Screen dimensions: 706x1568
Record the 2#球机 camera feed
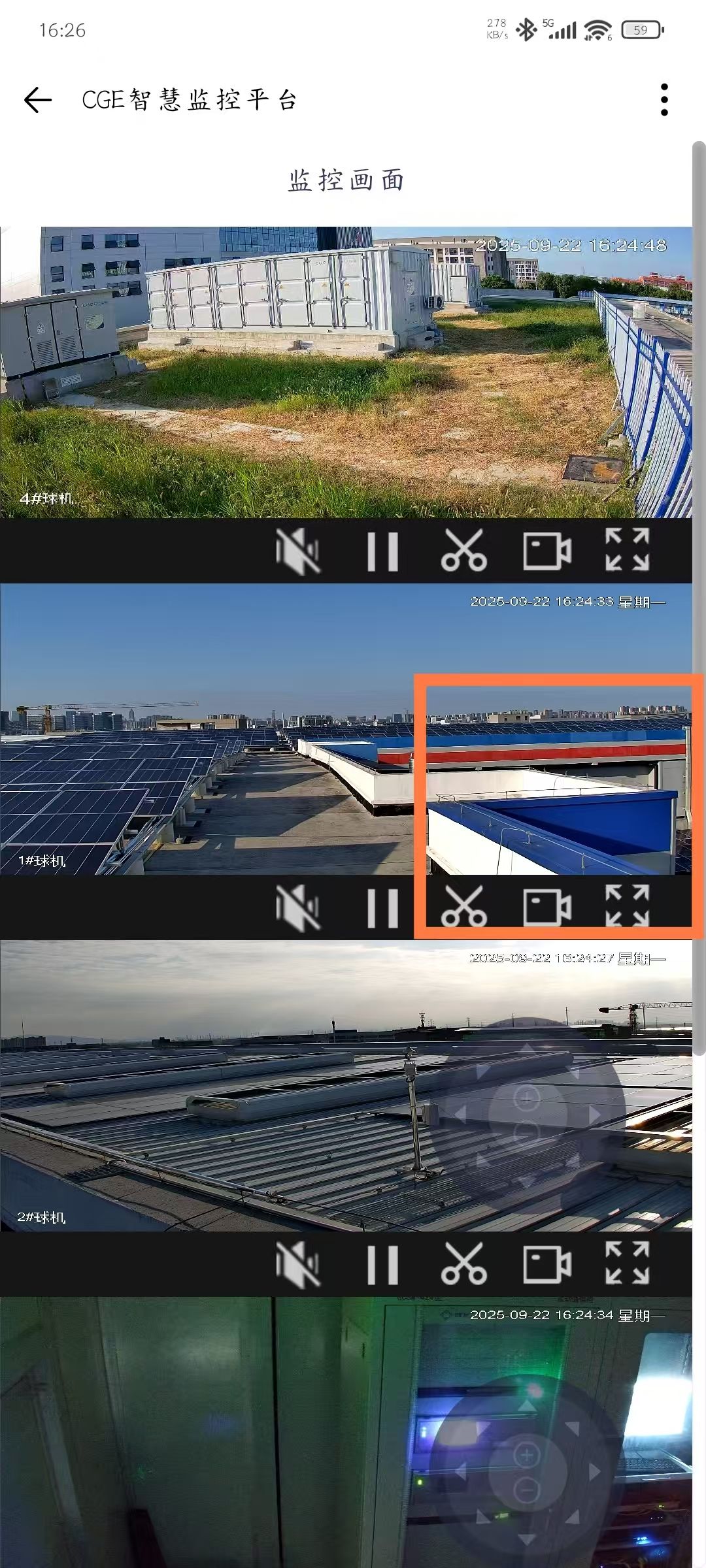[547, 1264]
